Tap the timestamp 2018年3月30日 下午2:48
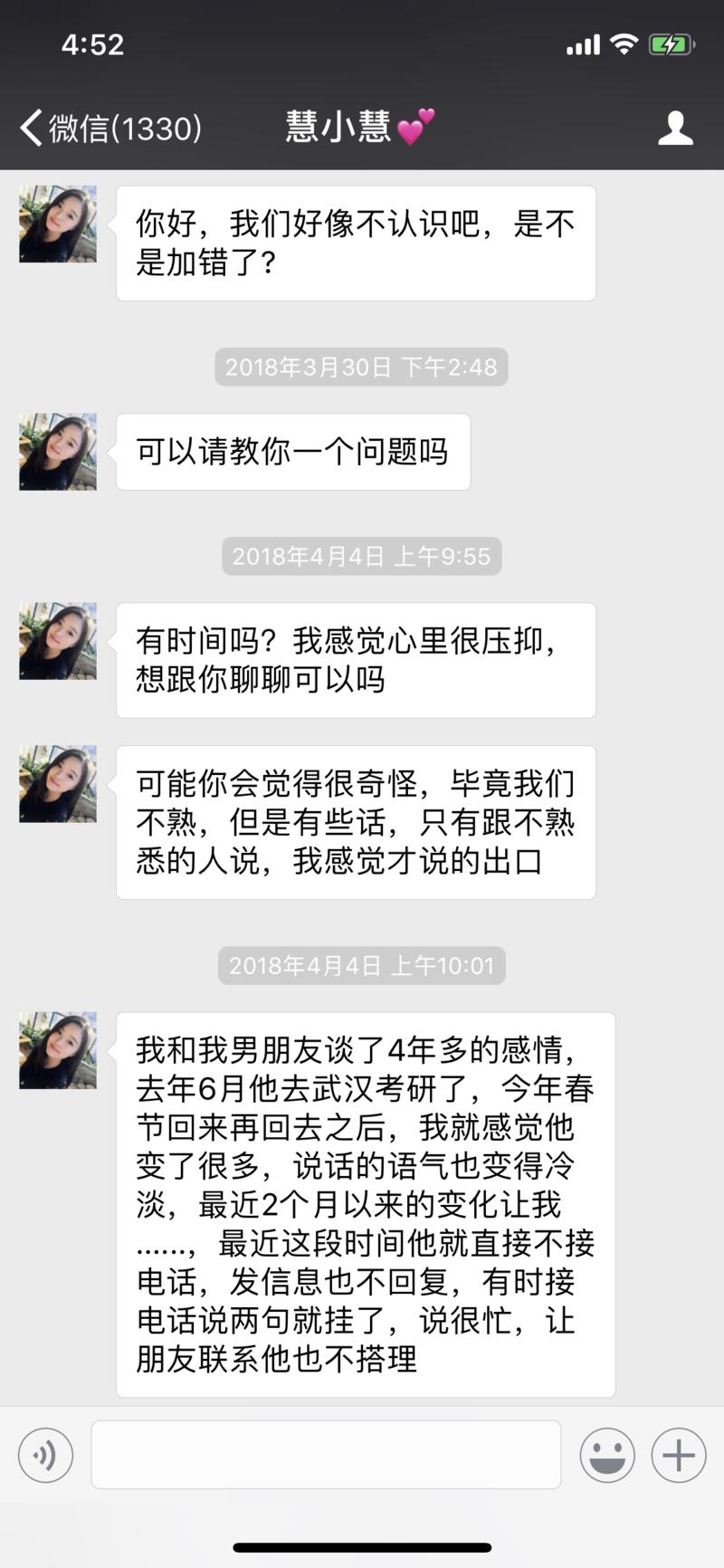This screenshot has height=1568, width=724. coord(360,367)
